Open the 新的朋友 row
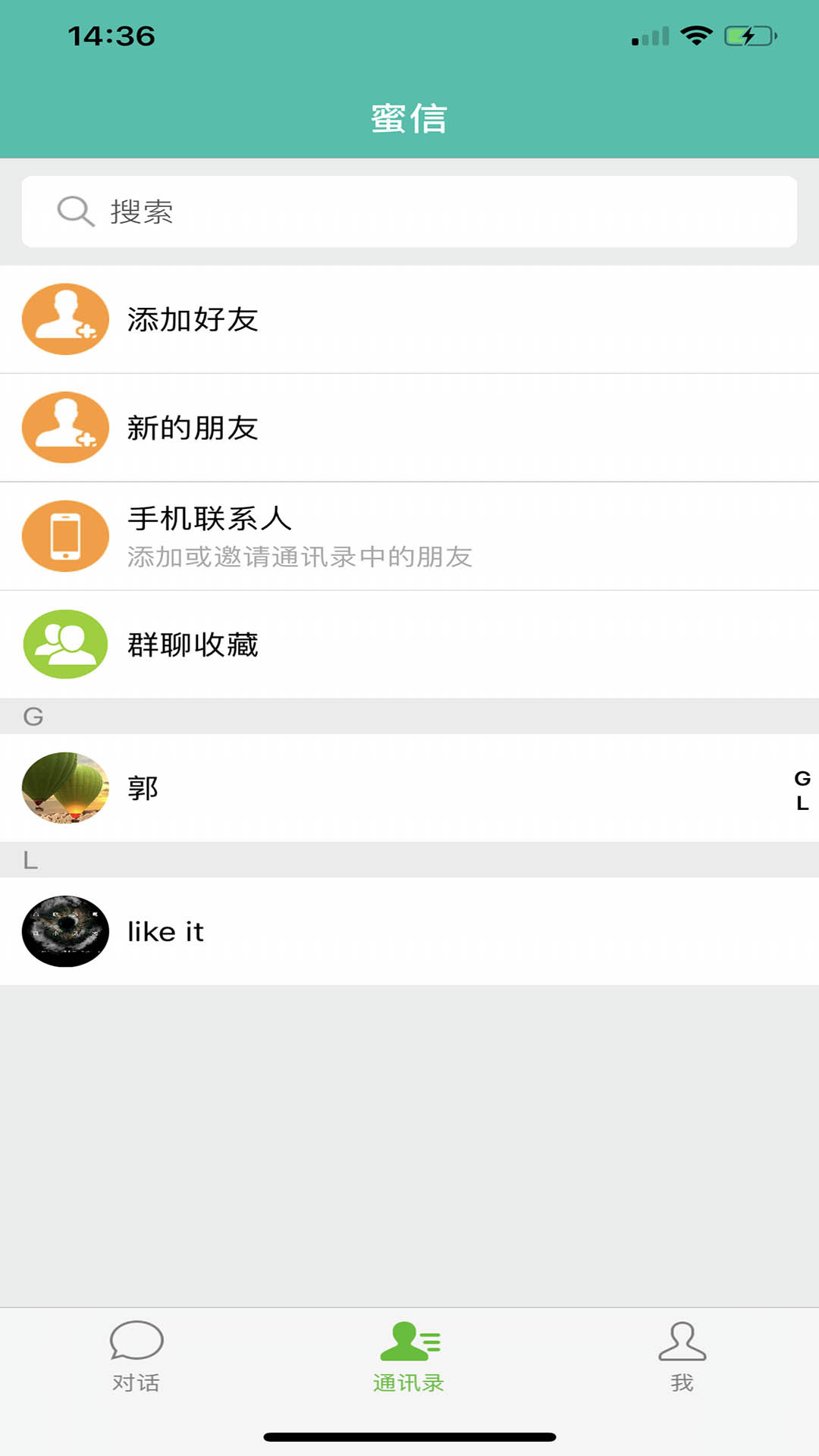The image size is (819, 1456). pos(409,428)
